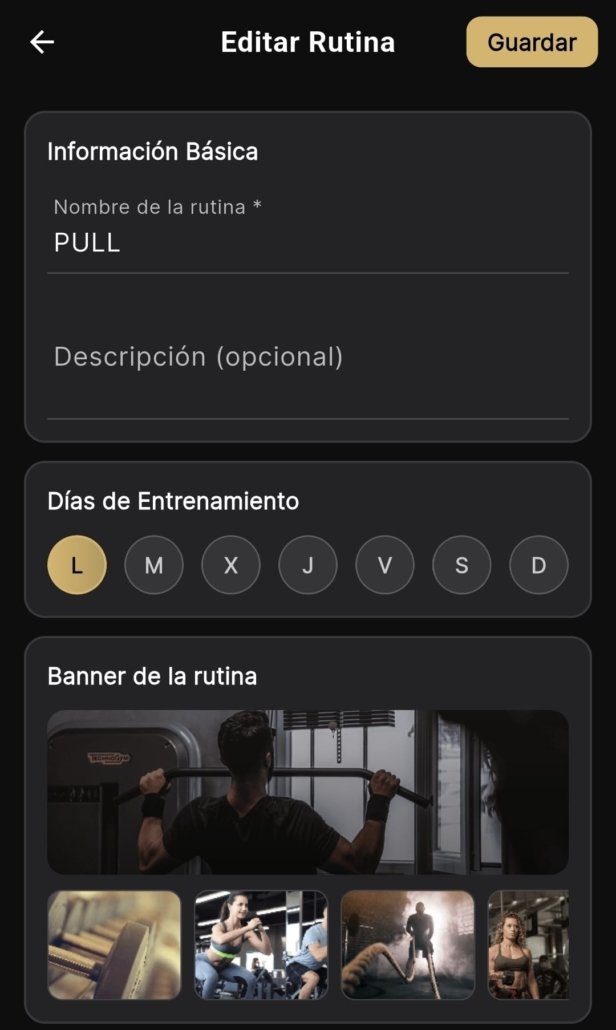Enable the J training day

tap(307, 565)
